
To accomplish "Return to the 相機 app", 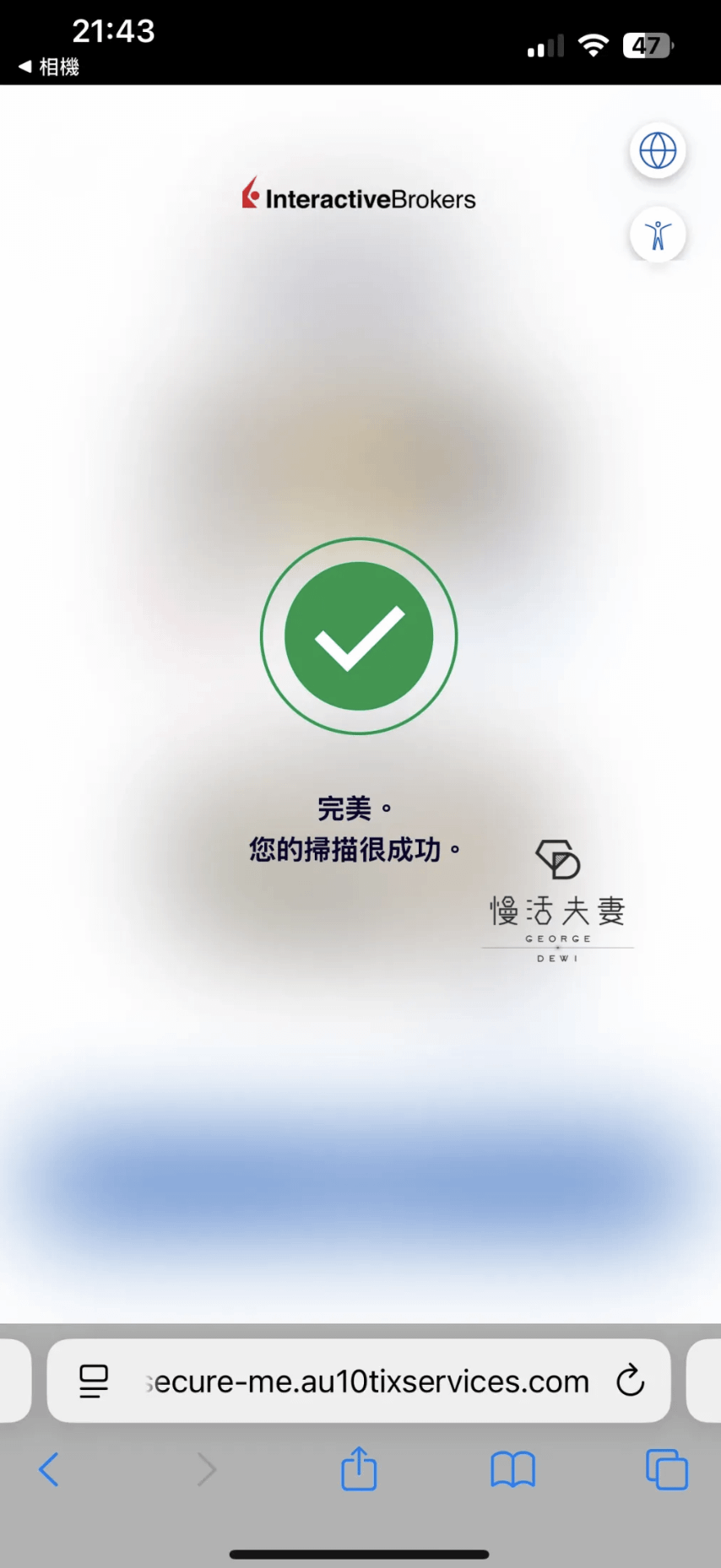I will point(49,67).
